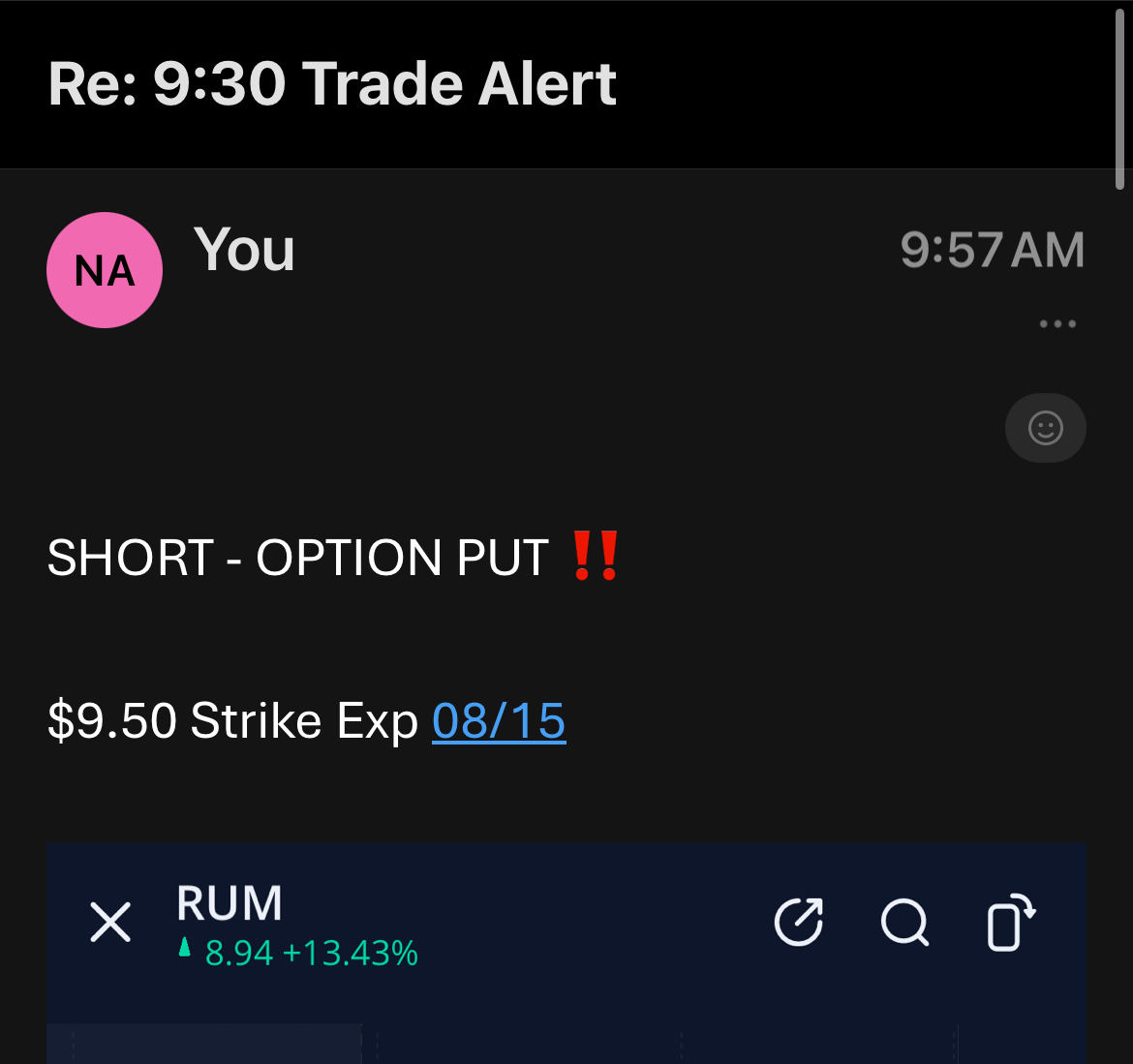Open the 08/15 date link

click(x=499, y=721)
